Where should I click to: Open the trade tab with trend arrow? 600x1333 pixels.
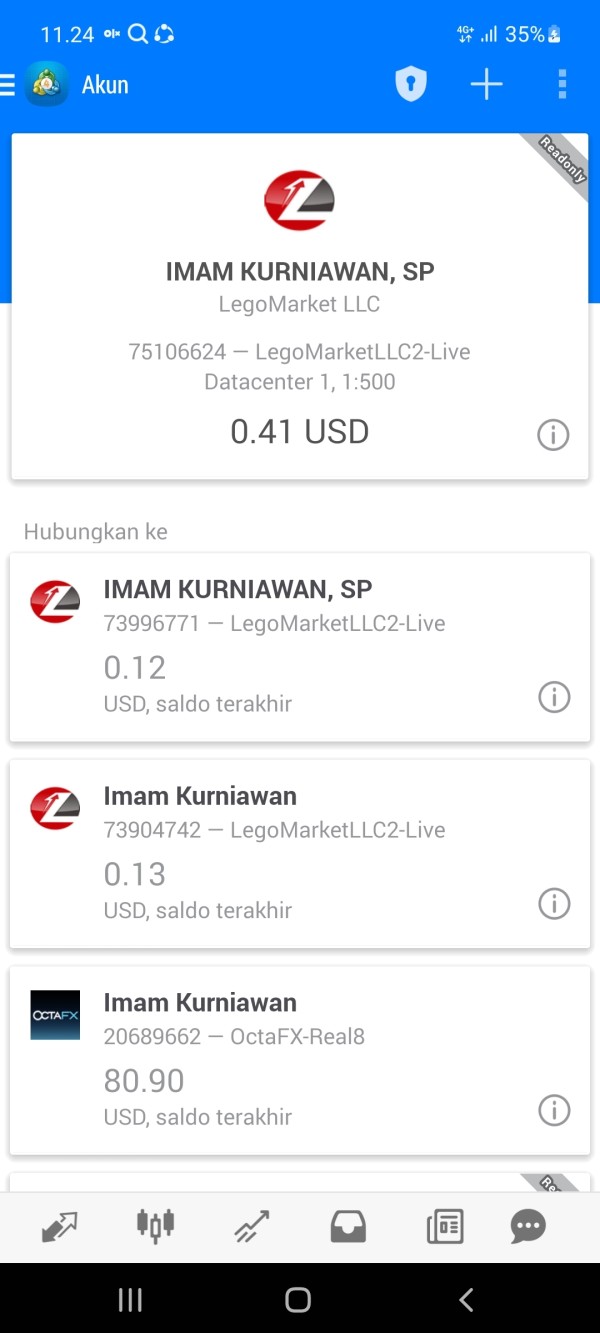click(x=252, y=1226)
